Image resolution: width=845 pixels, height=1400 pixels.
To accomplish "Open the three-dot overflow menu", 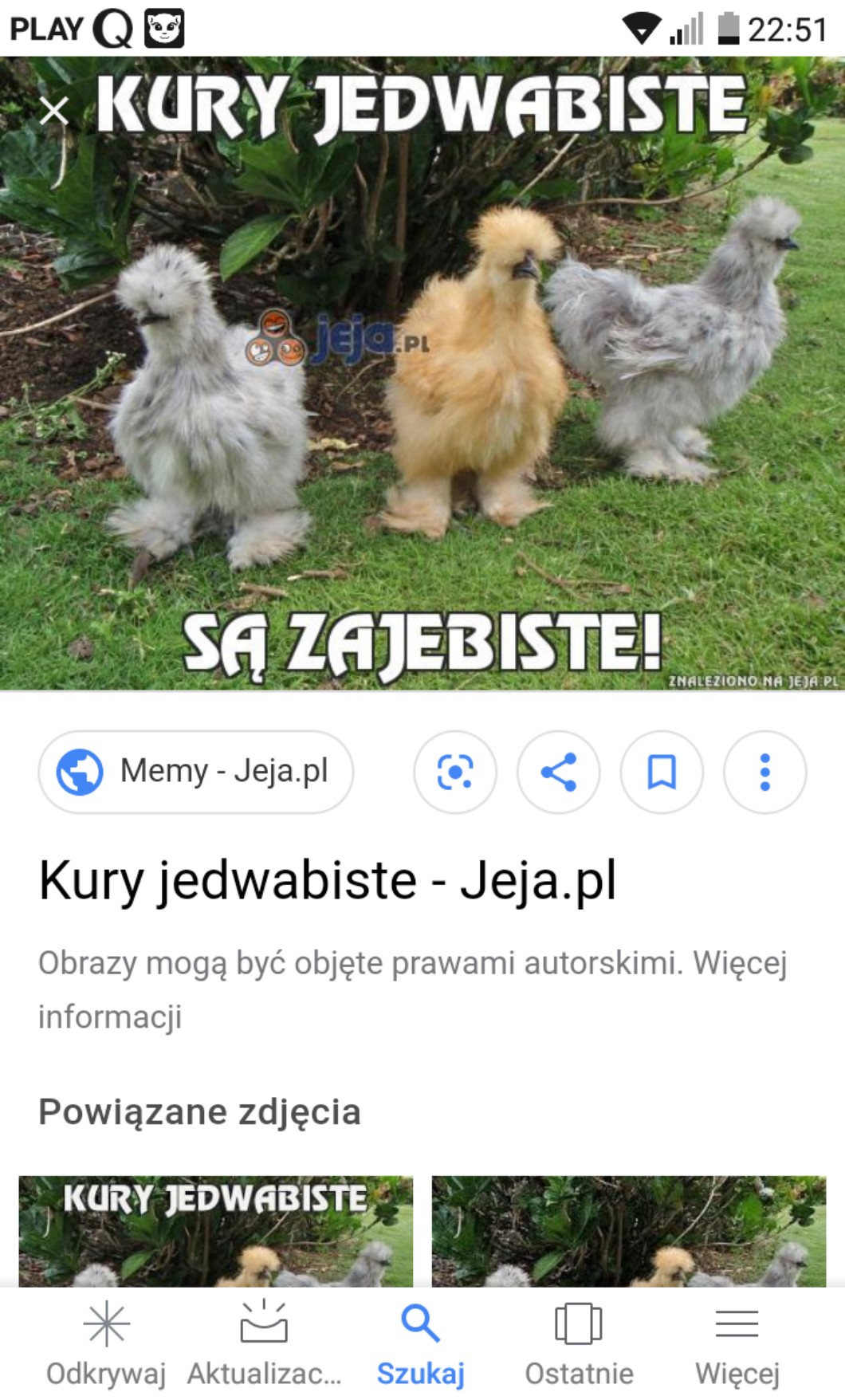I will tap(764, 772).
